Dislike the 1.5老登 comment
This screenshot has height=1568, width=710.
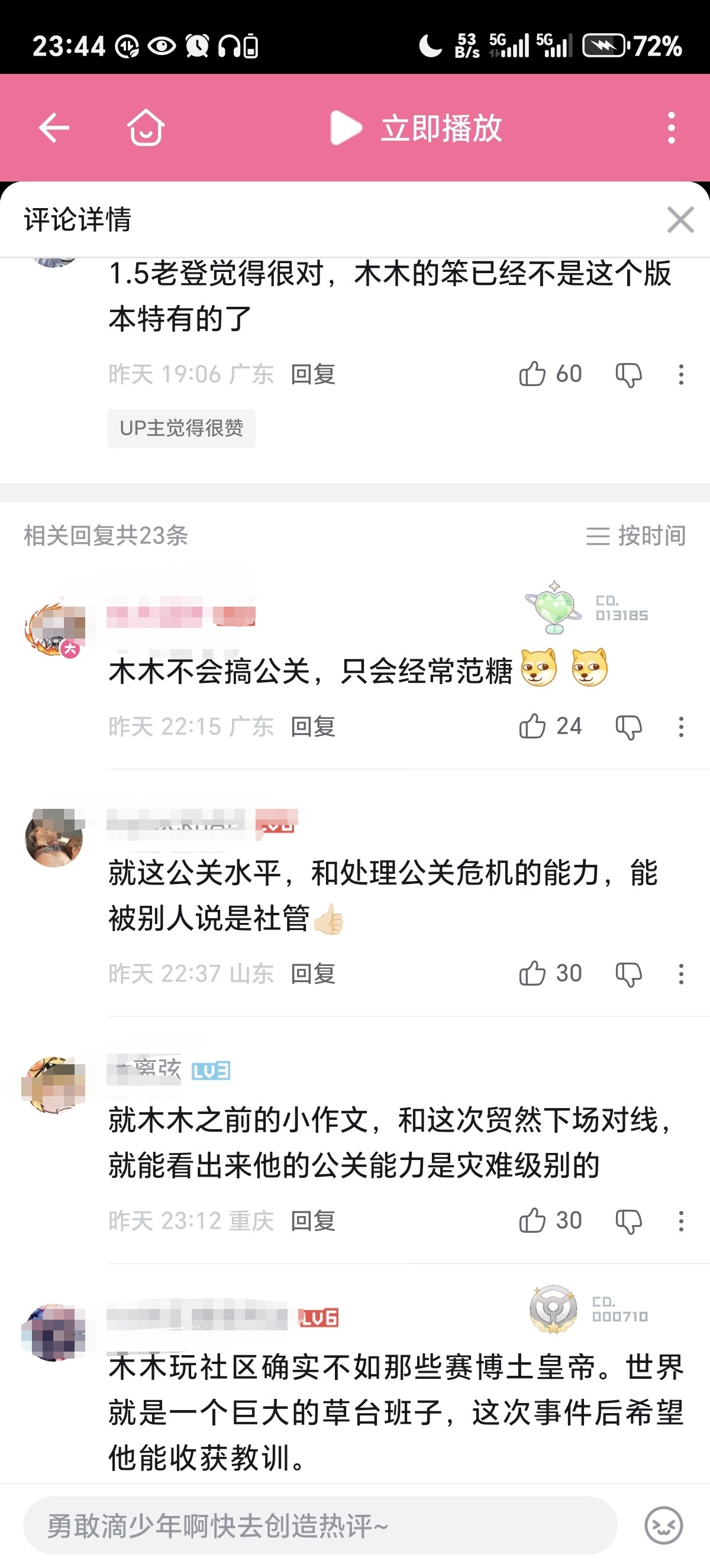(628, 374)
